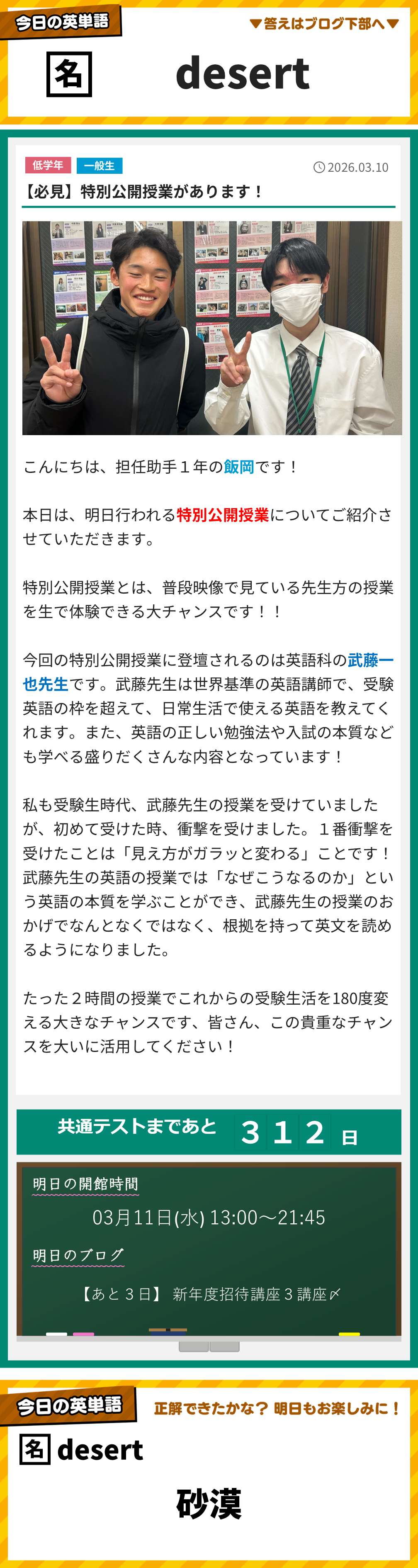This screenshot has height=1568, width=418.
Task: Jump to answer via 答えはブログ下部へ link
Action: pyautogui.click(x=324, y=24)
